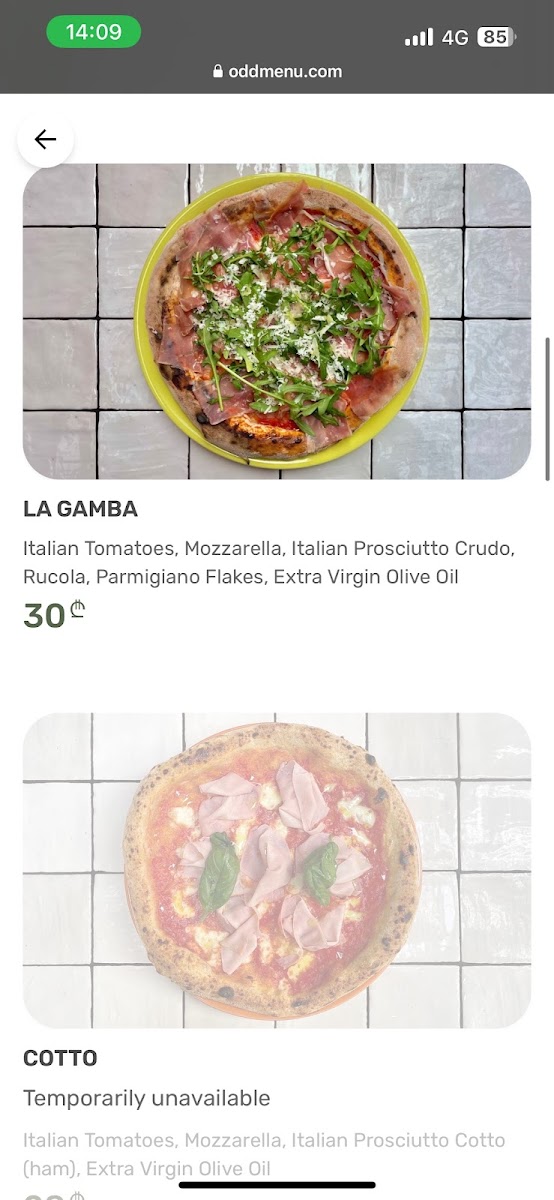Go back using the arrow button
The image size is (554, 1200).
pyautogui.click(x=45, y=139)
